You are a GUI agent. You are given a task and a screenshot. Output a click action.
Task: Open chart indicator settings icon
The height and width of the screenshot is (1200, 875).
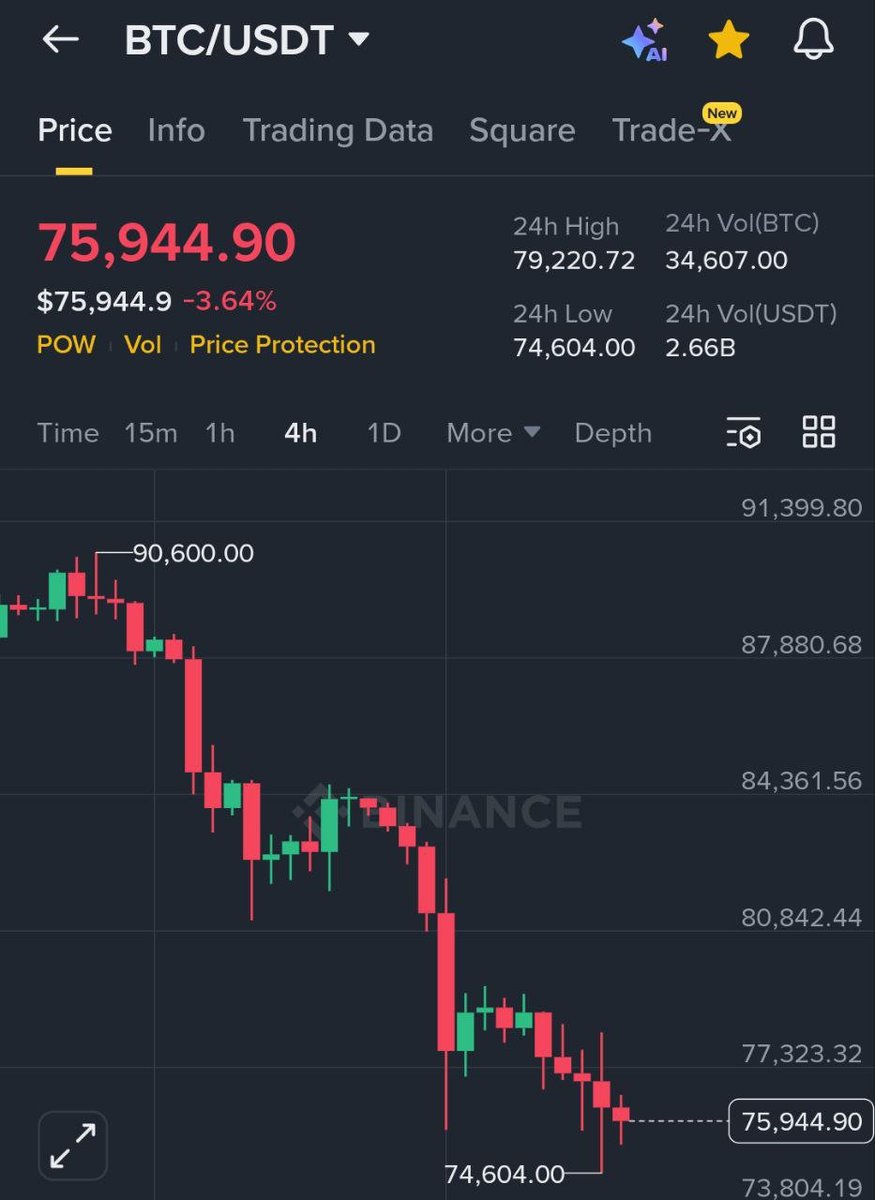coord(744,433)
